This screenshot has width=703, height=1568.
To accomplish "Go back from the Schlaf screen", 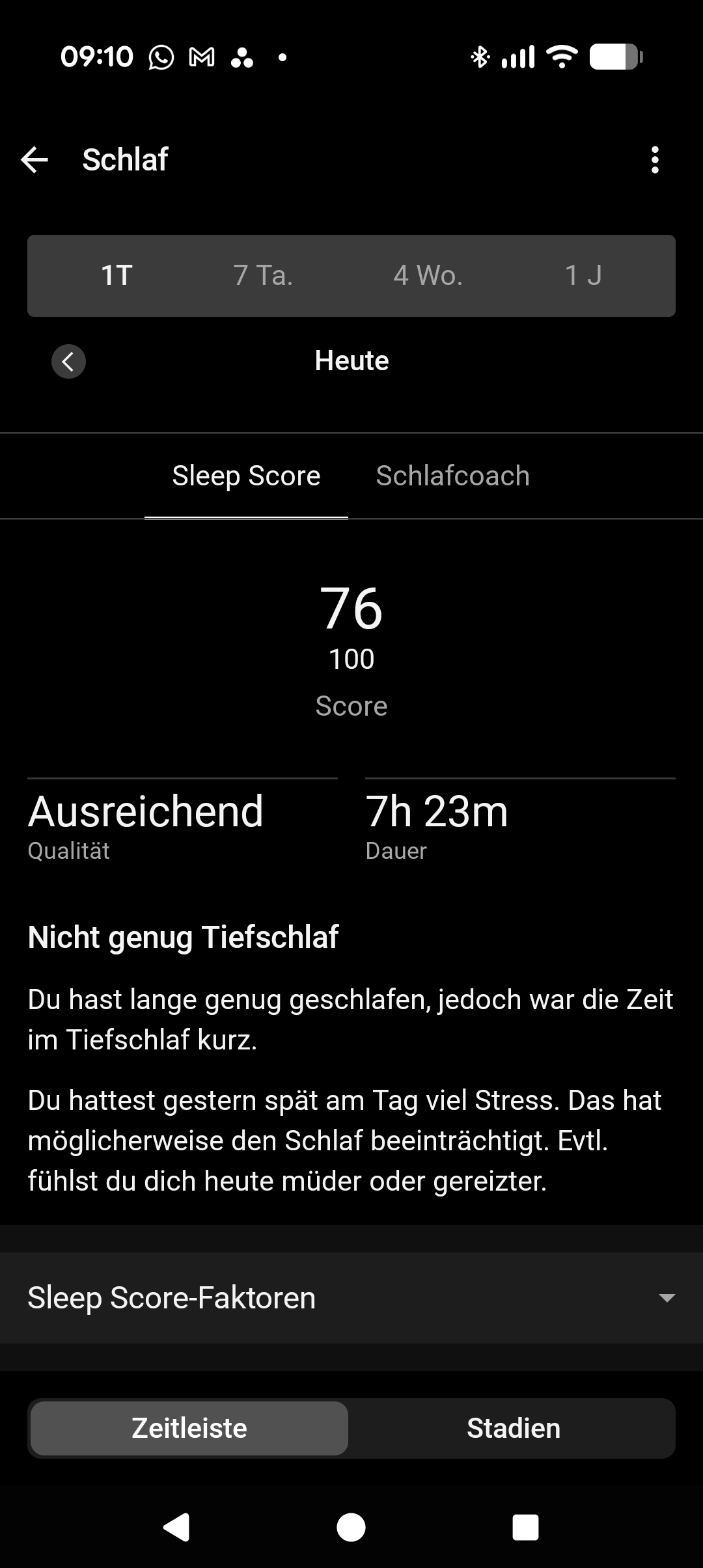I will click(x=35, y=159).
